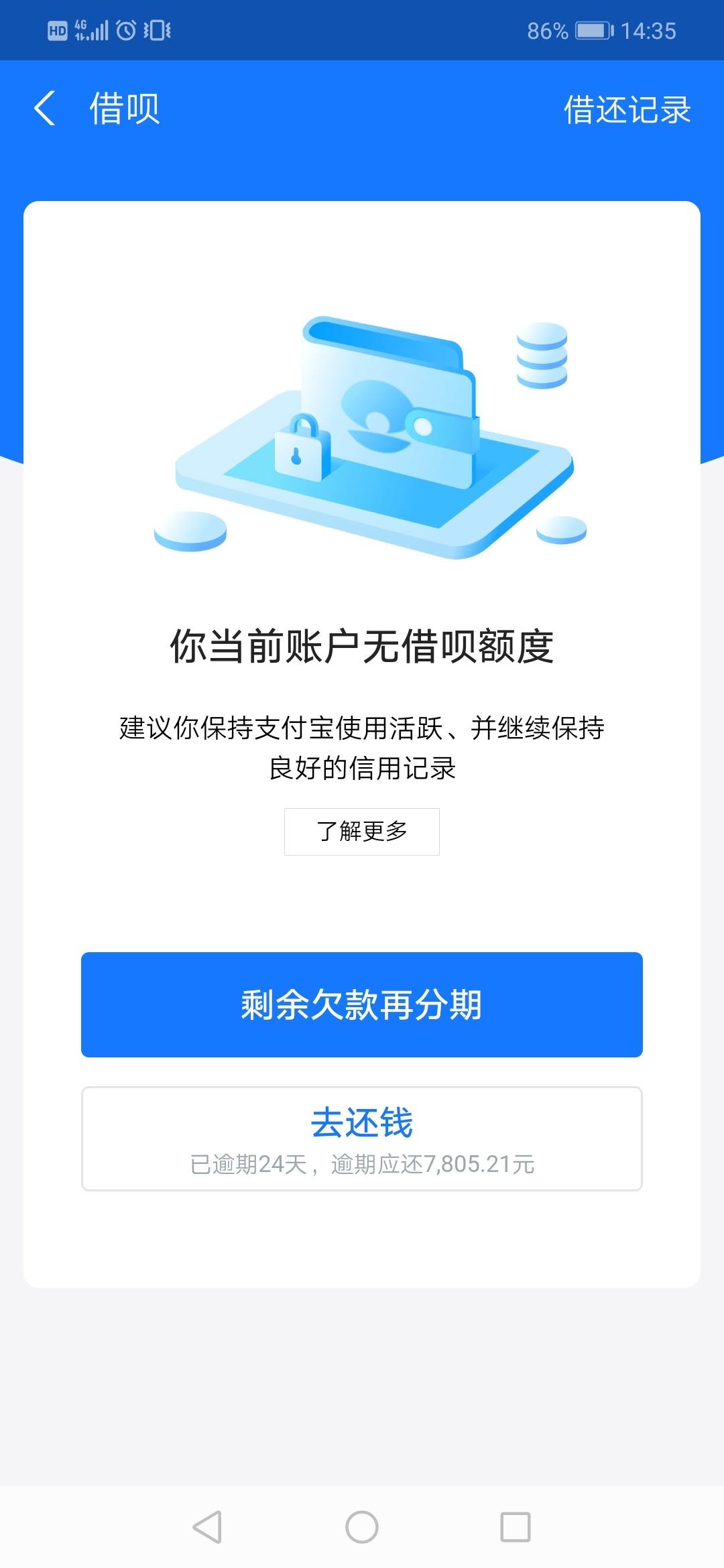
Task: Tap the back arrow to exit 借呗
Action: (45, 109)
